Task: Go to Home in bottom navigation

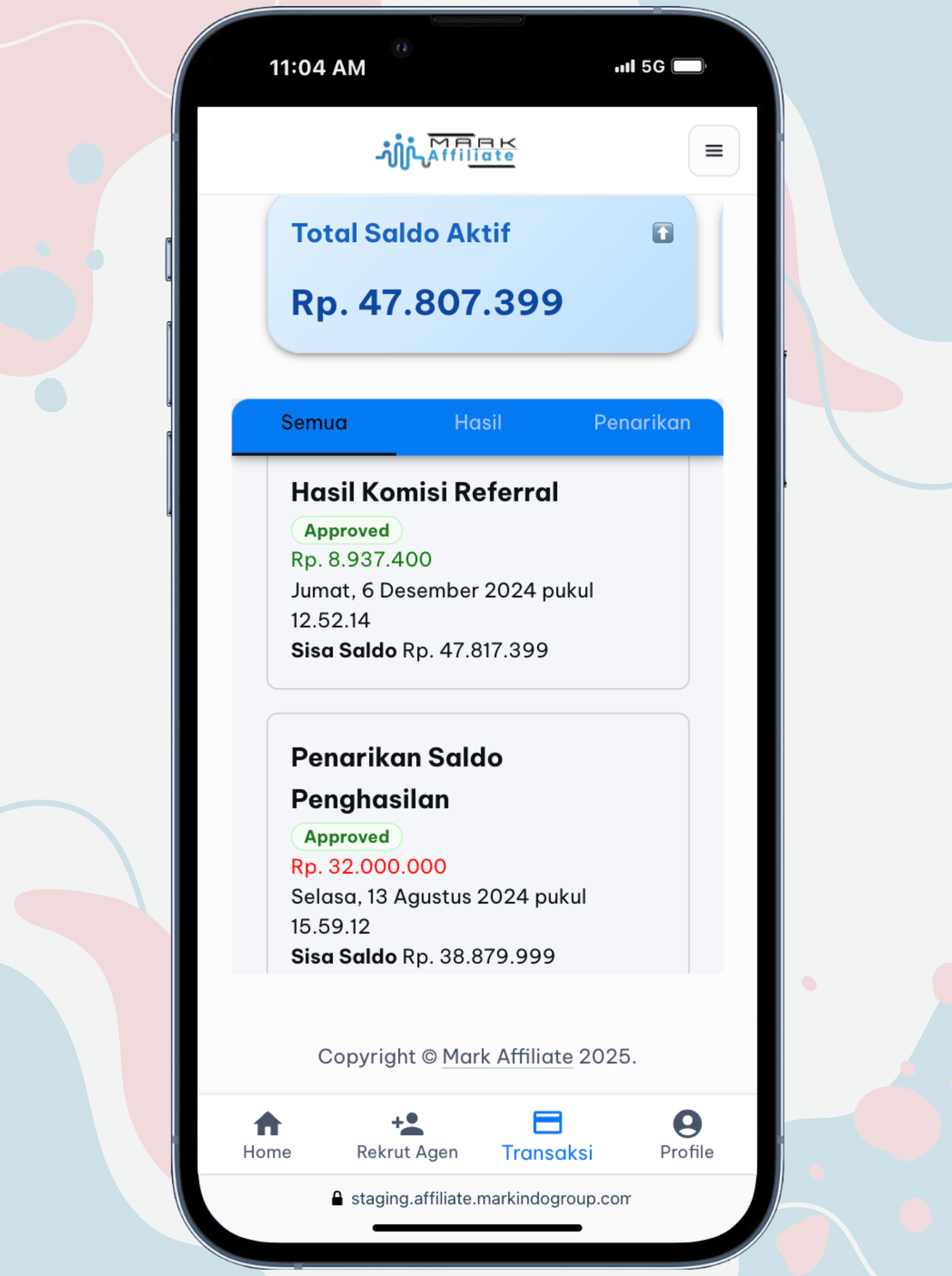Action: tap(267, 1135)
